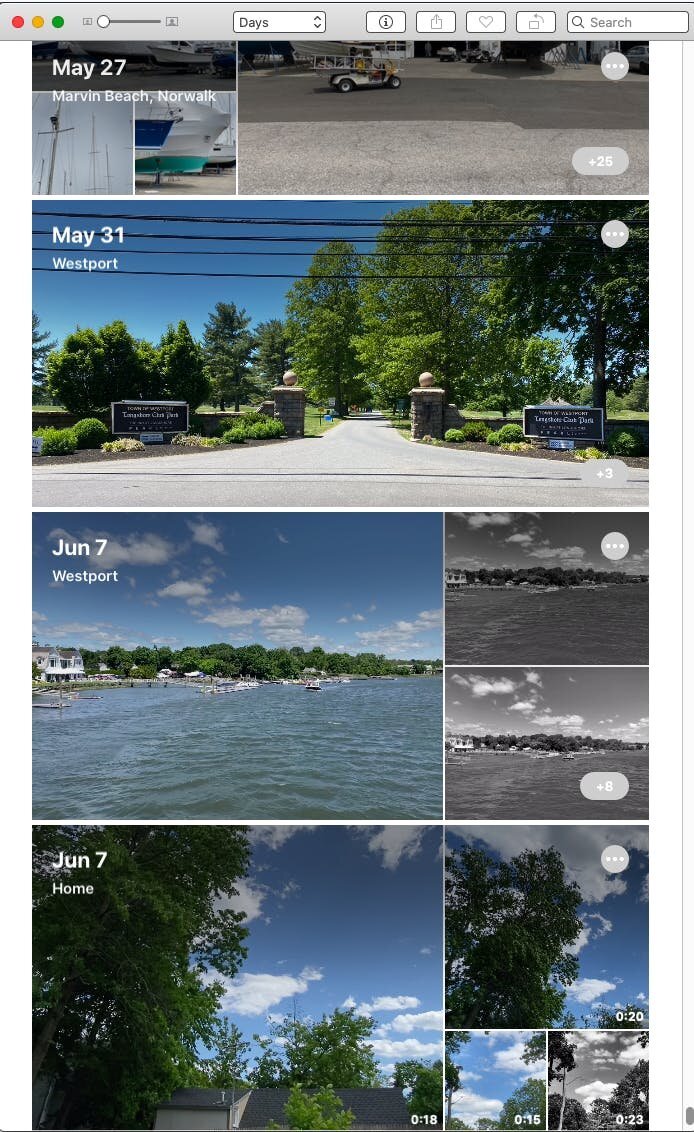Show the +8 more photos
This screenshot has width=694, height=1132.
[x=604, y=786]
